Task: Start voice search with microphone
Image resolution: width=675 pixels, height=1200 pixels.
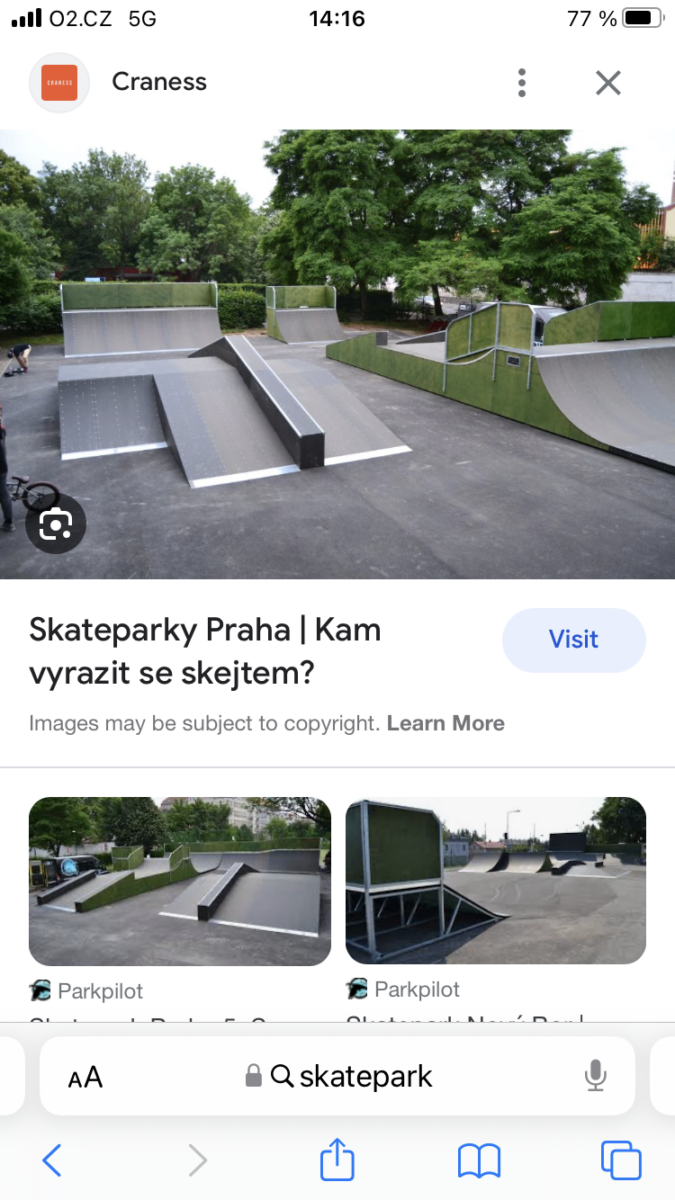Action: (x=595, y=1076)
